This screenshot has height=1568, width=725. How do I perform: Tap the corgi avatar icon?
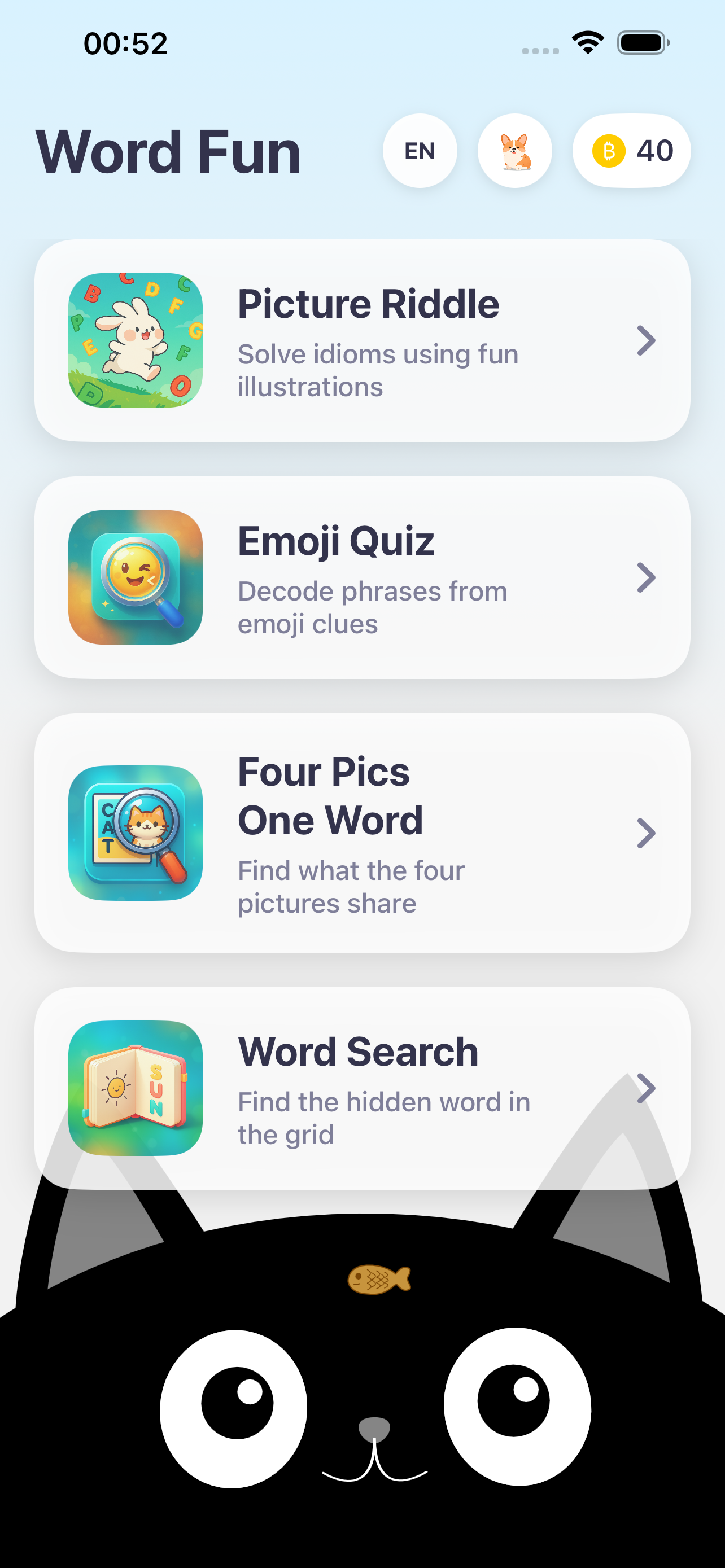(514, 151)
